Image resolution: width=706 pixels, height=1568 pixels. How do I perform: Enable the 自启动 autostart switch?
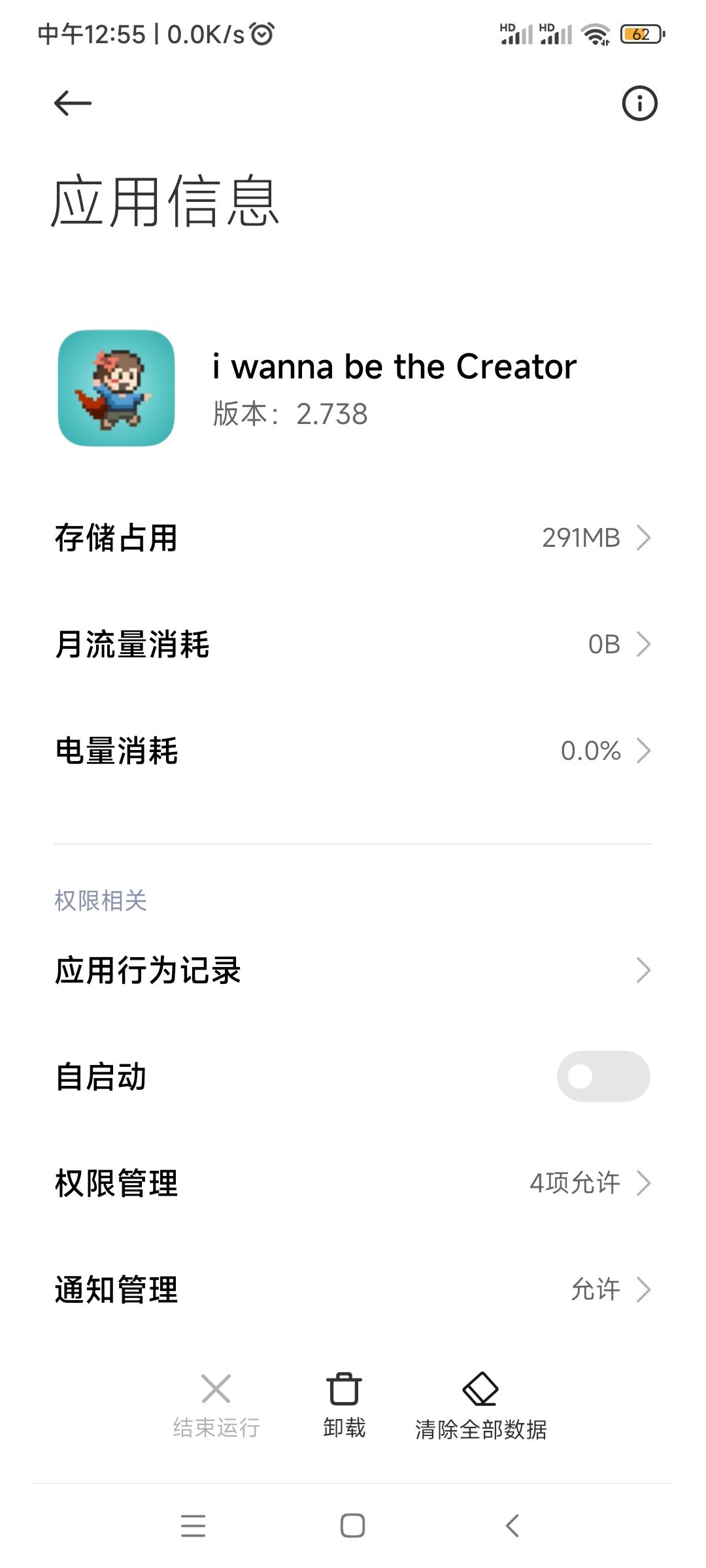603,1076
